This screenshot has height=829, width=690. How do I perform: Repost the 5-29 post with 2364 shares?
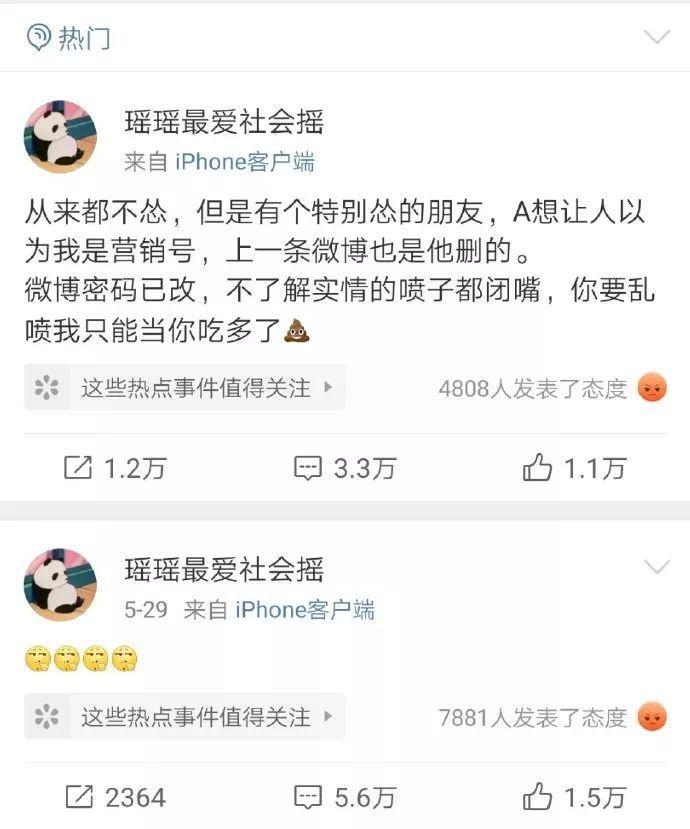click(x=114, y=797)
